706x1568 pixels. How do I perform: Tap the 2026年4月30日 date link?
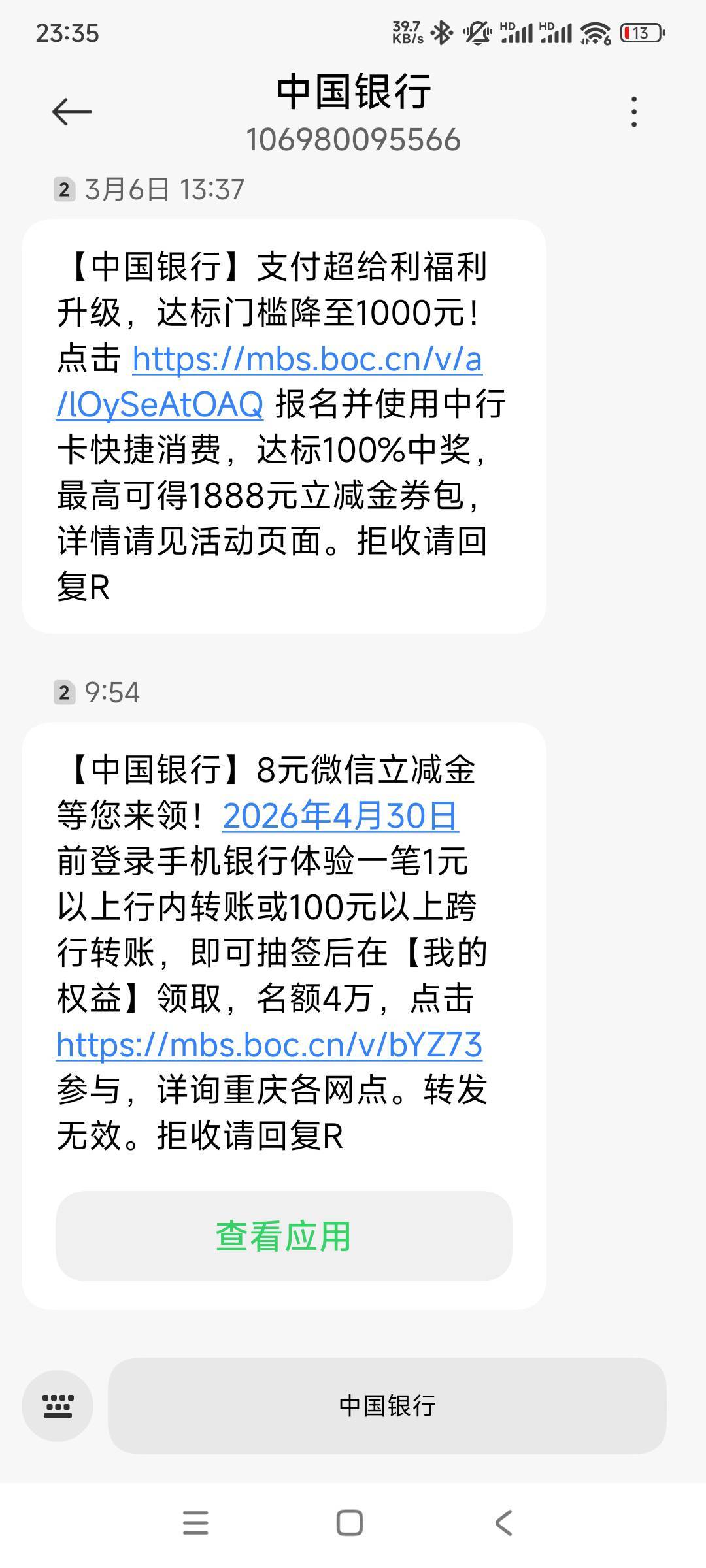(x=341, y=815)
